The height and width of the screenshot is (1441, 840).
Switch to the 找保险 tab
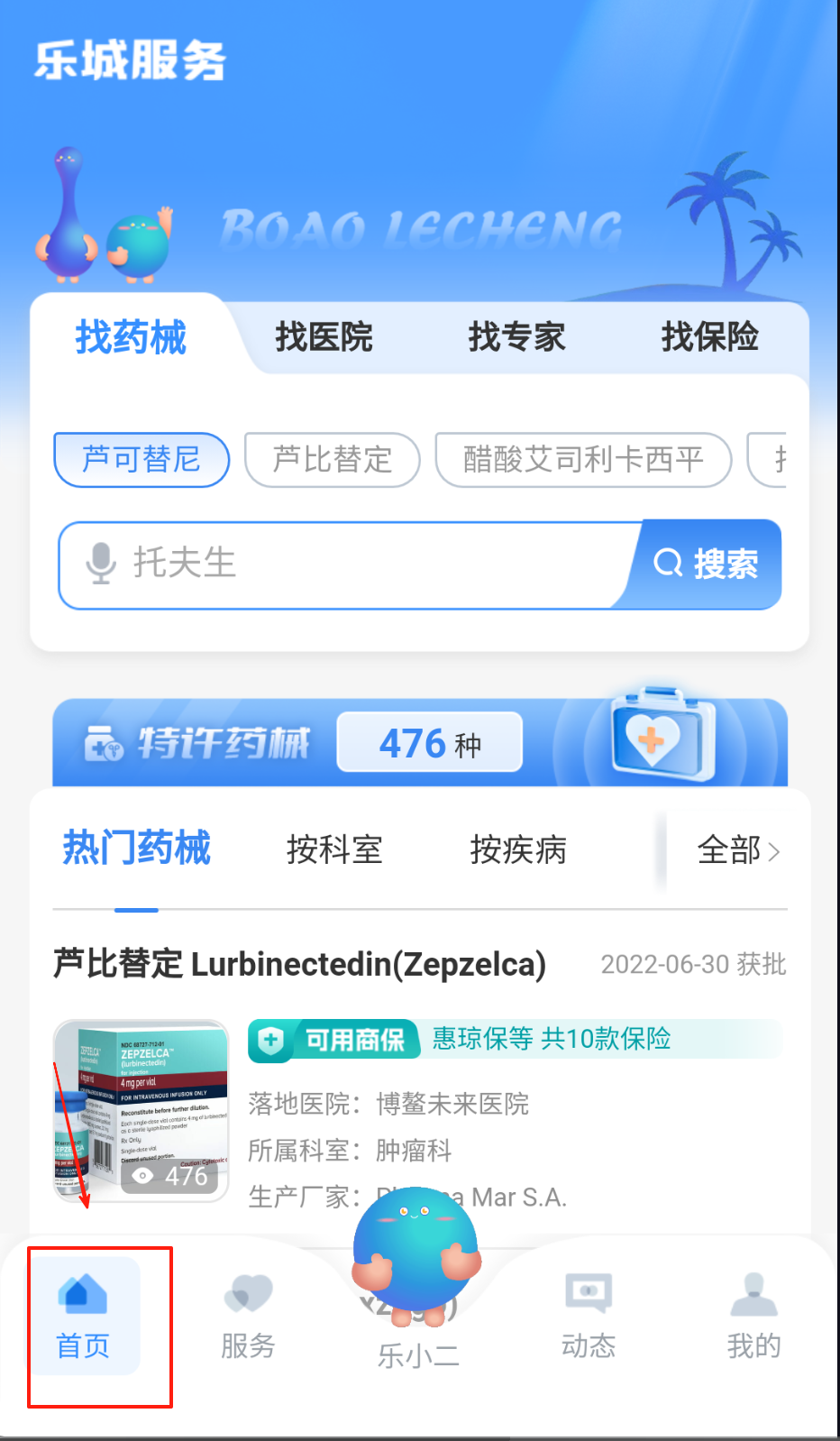pyautogui.click(x=709, y=337)
